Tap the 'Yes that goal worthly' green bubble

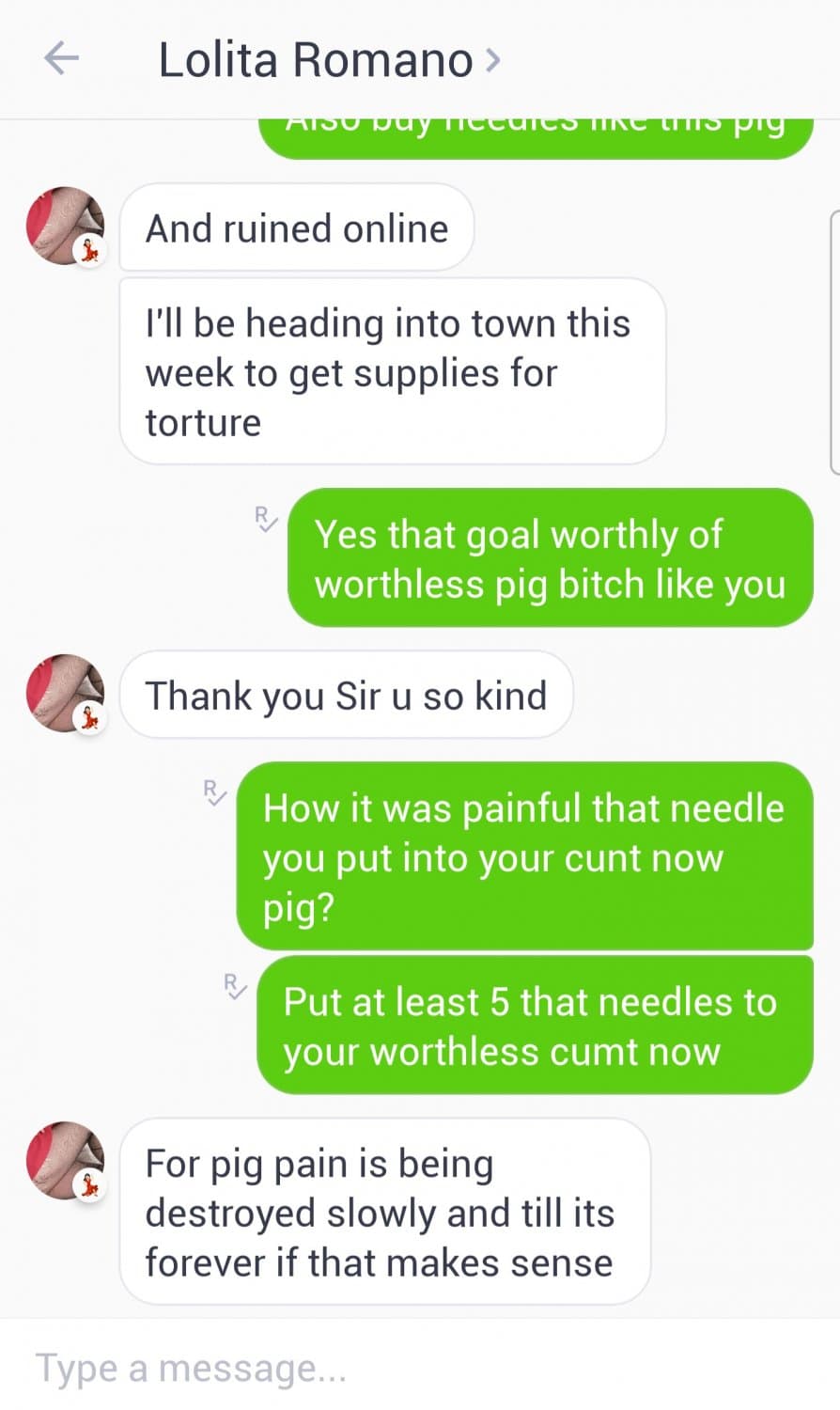[551, 558]
